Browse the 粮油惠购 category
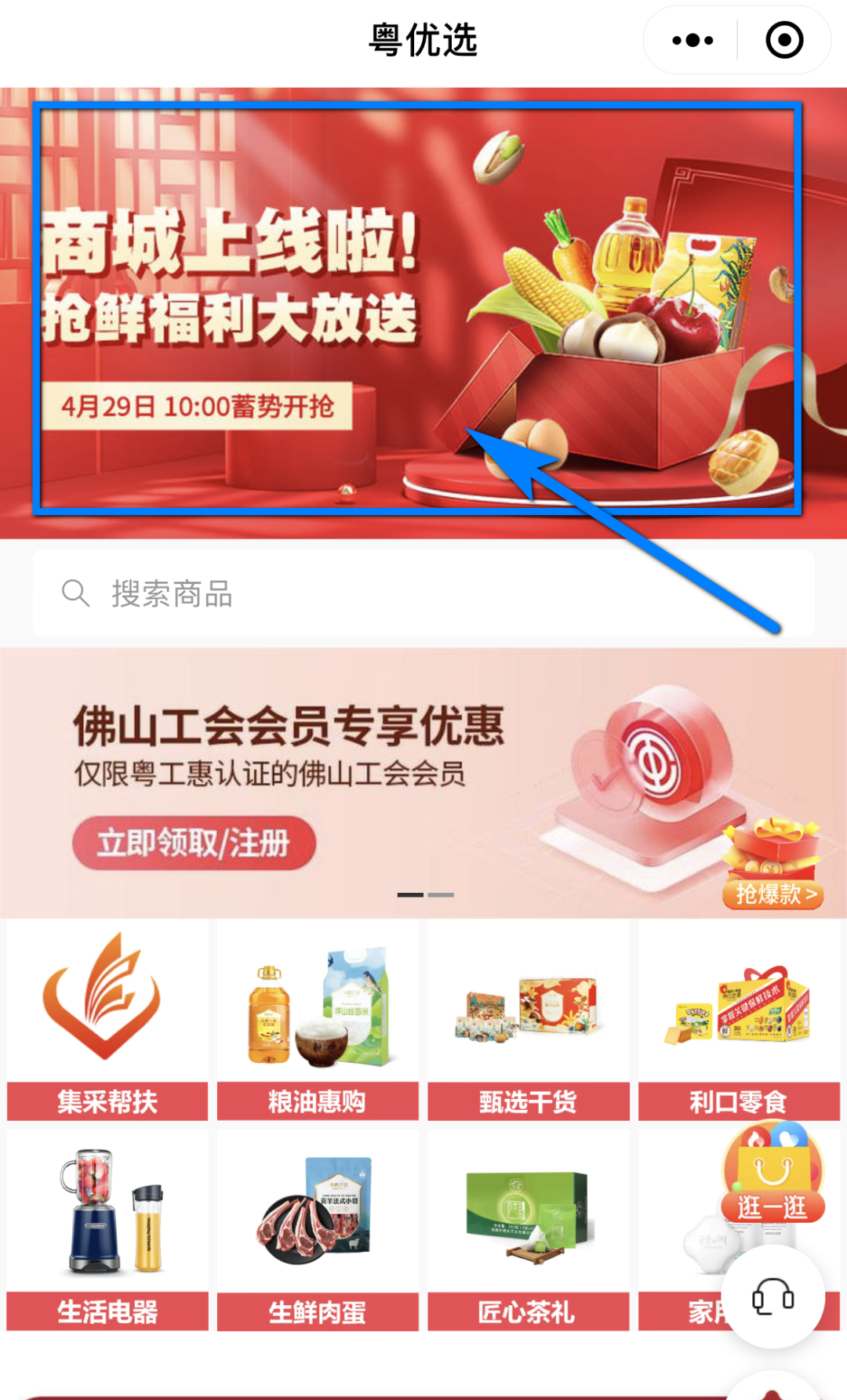The image size is (847, 1400). click(318, 1020)
